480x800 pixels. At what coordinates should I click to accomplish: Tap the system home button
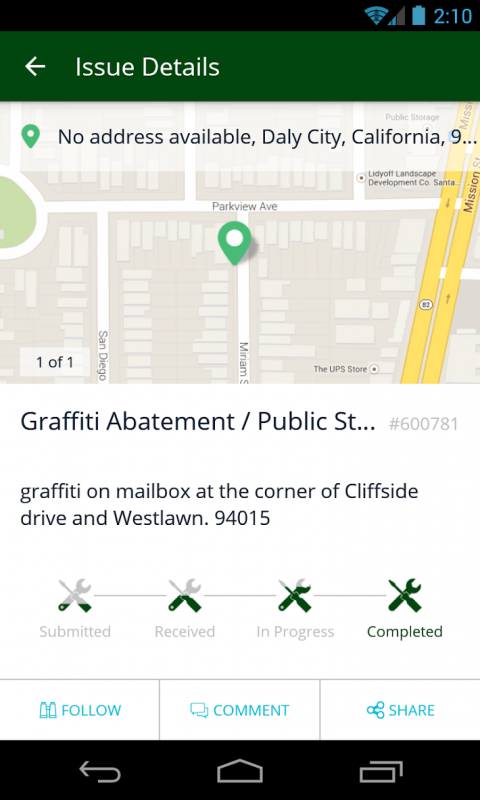coord(240,770)
